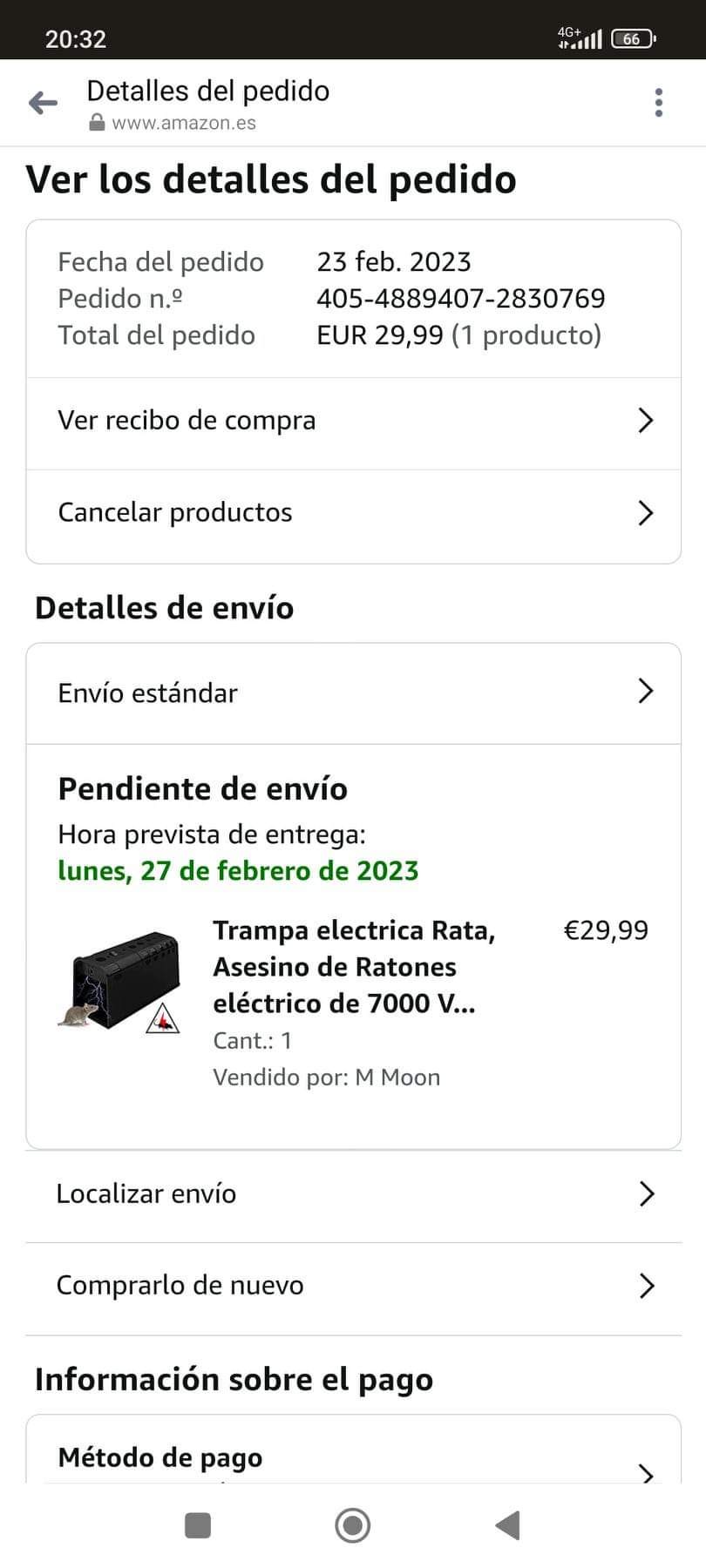Tap Localizar envío to track shipment

(x=353, y=1193)
